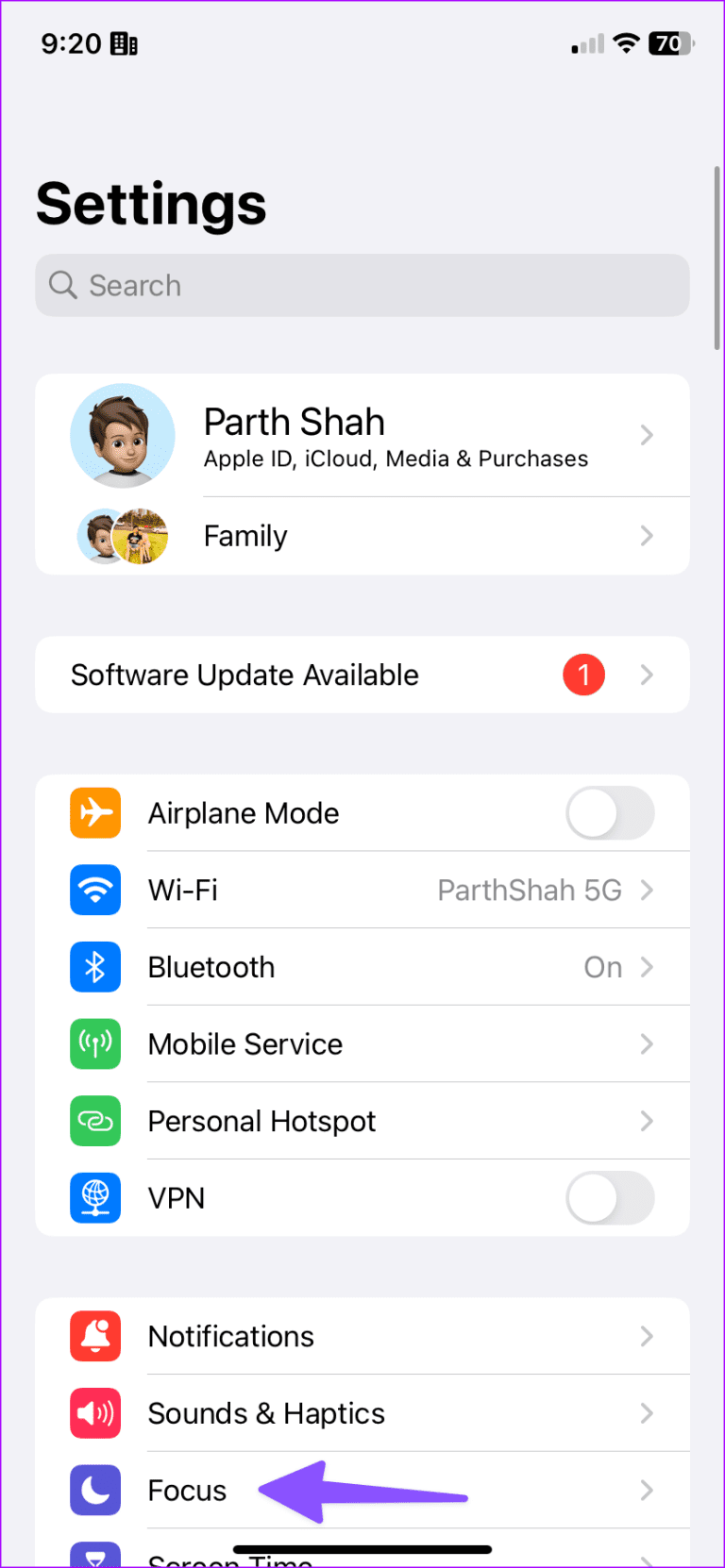Open the Airplane Mode settings icon
Screen dimensions: 725x1568
[94, 812]
